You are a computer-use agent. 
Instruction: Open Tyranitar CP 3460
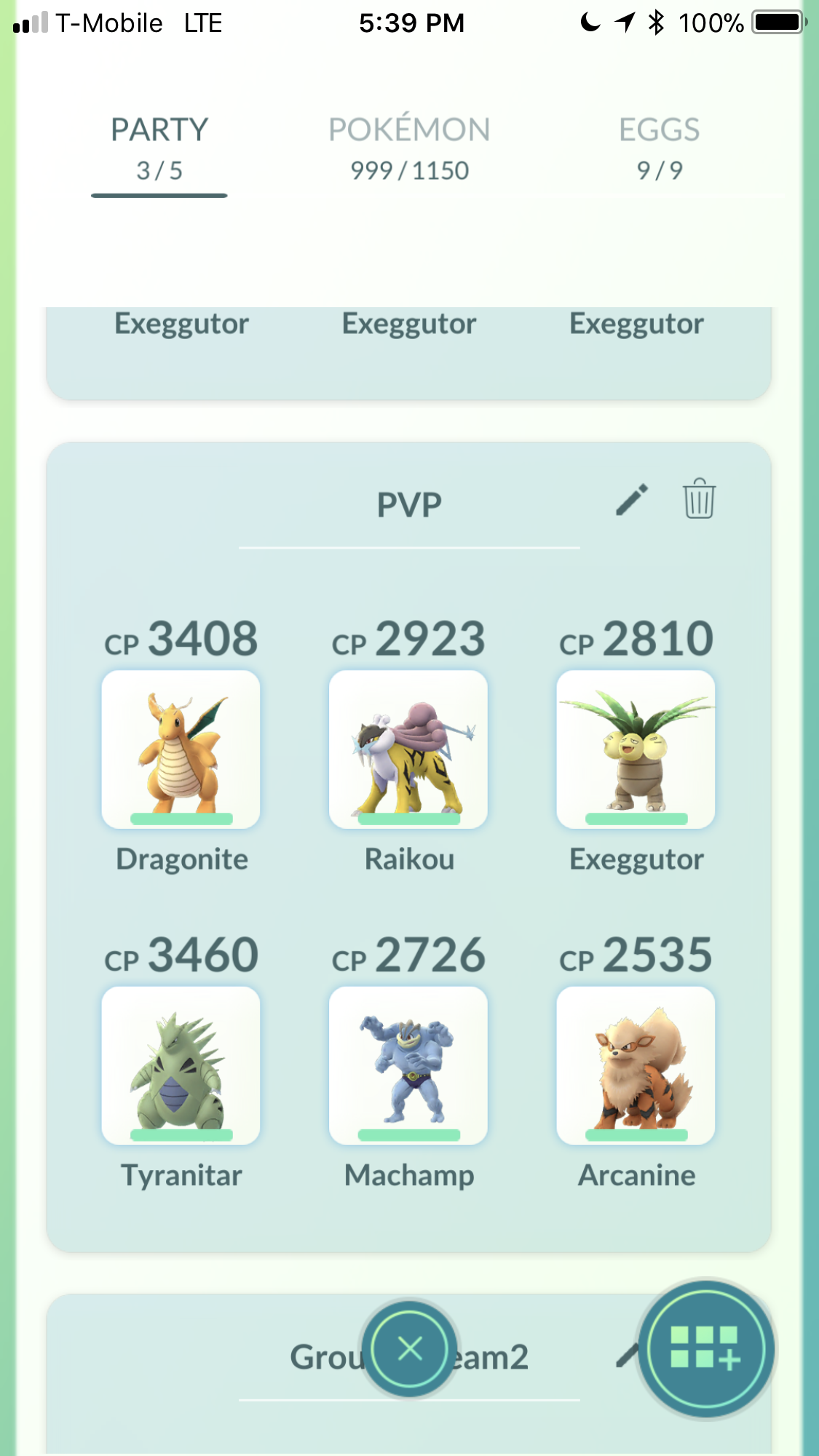181,1066
